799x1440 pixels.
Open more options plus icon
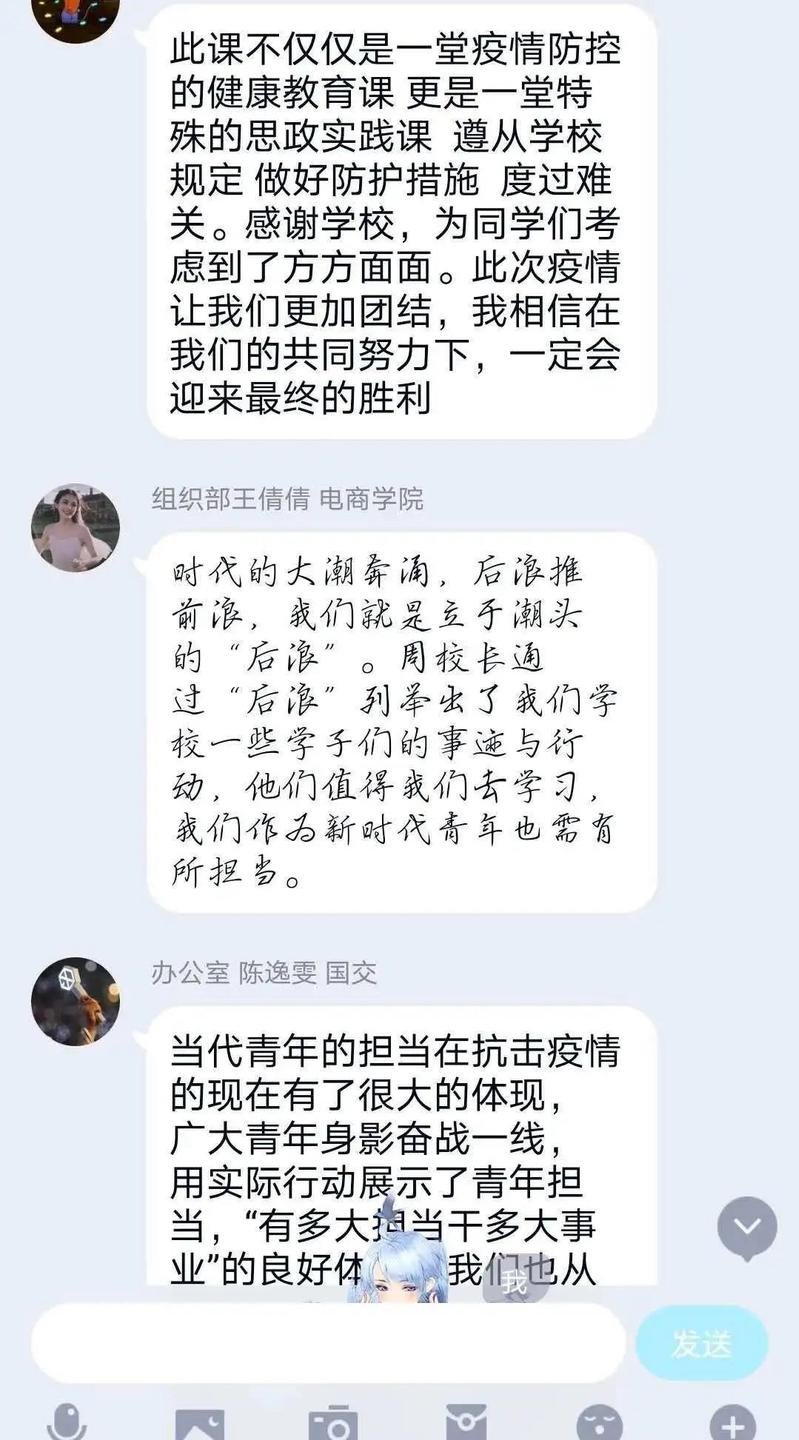(x=732, y=1424)
